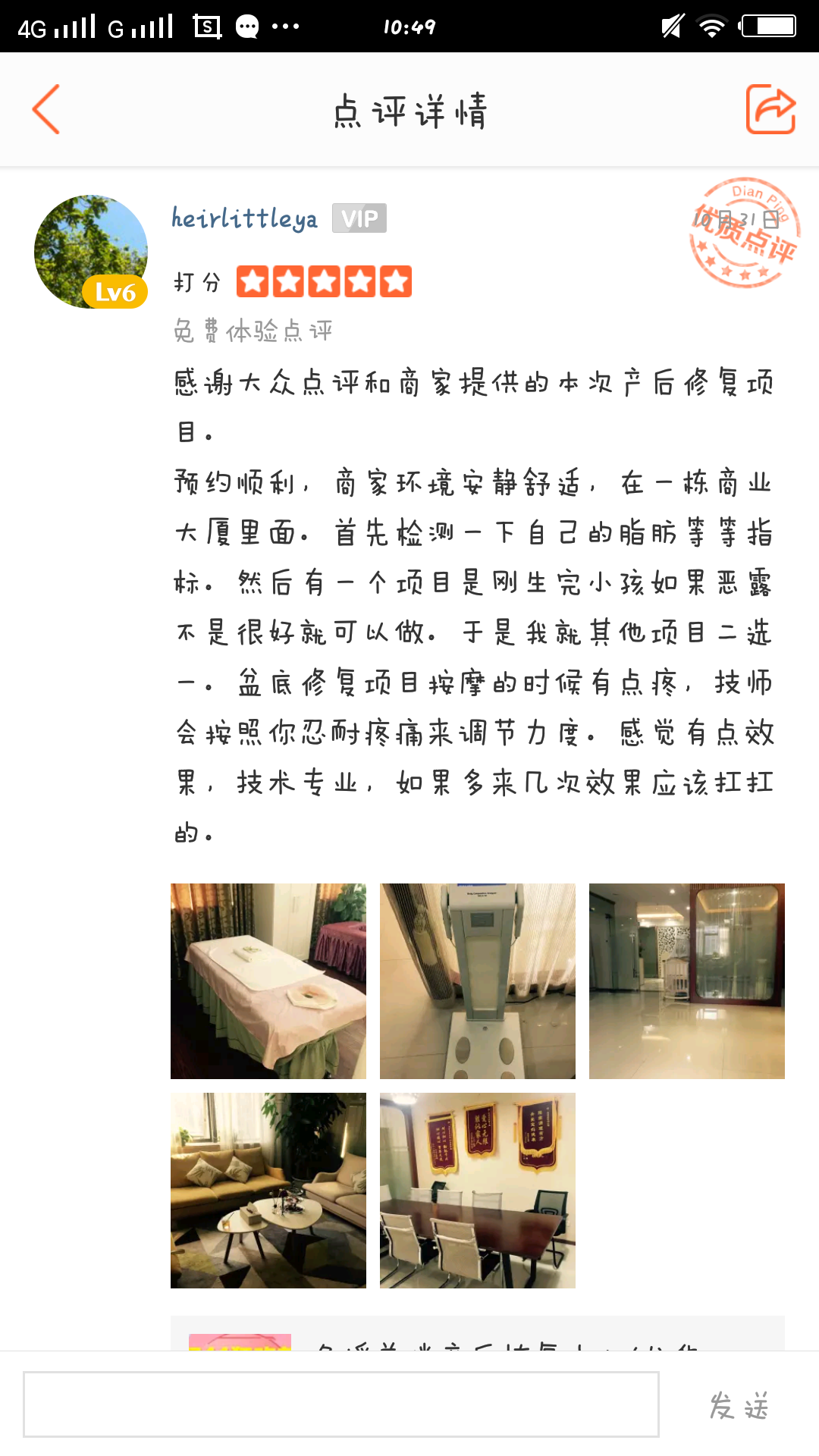Open heirlittleya's profile avatar
This screenshot has height=1456, width=819.
click(x=91, y=252)
